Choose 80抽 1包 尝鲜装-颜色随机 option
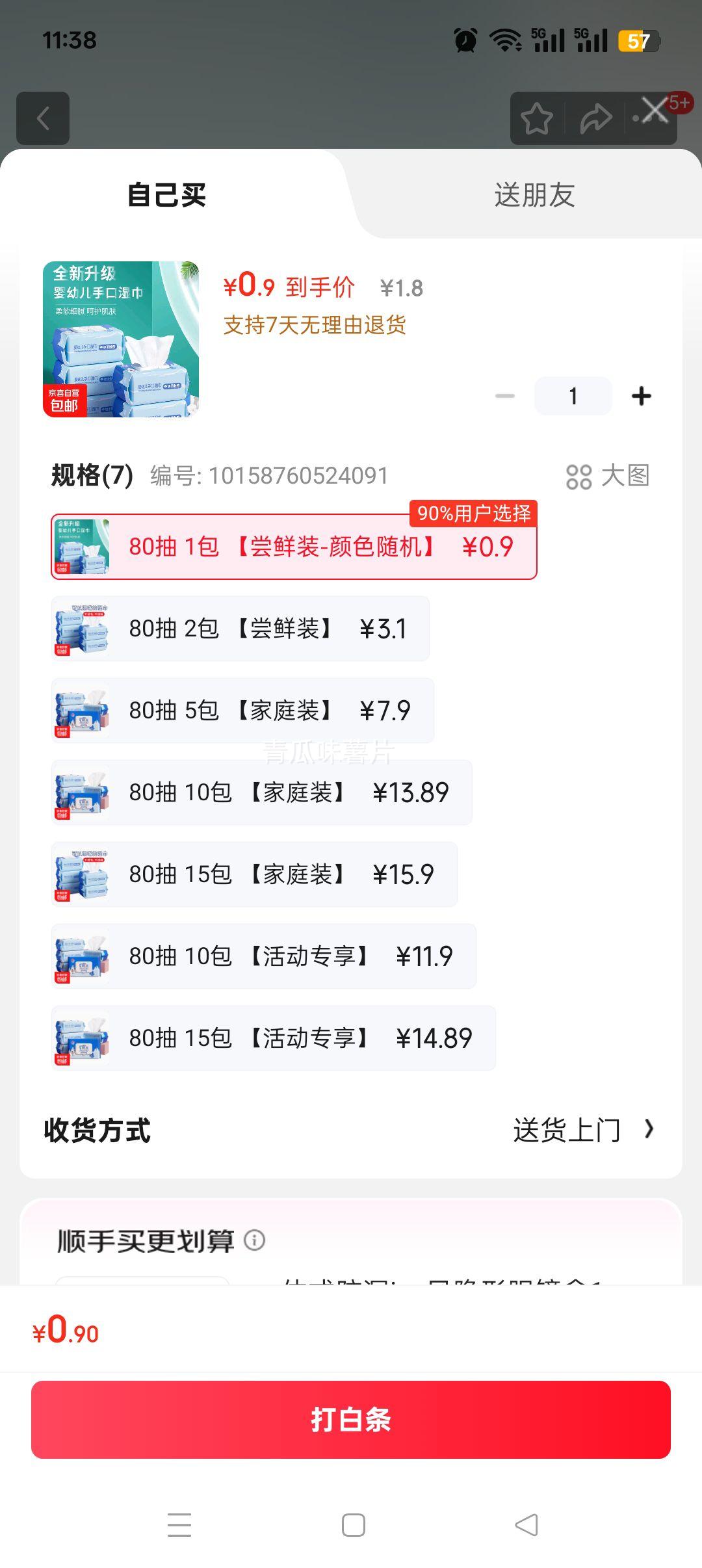Screen dimensions: 702x1568 (294, 547)
